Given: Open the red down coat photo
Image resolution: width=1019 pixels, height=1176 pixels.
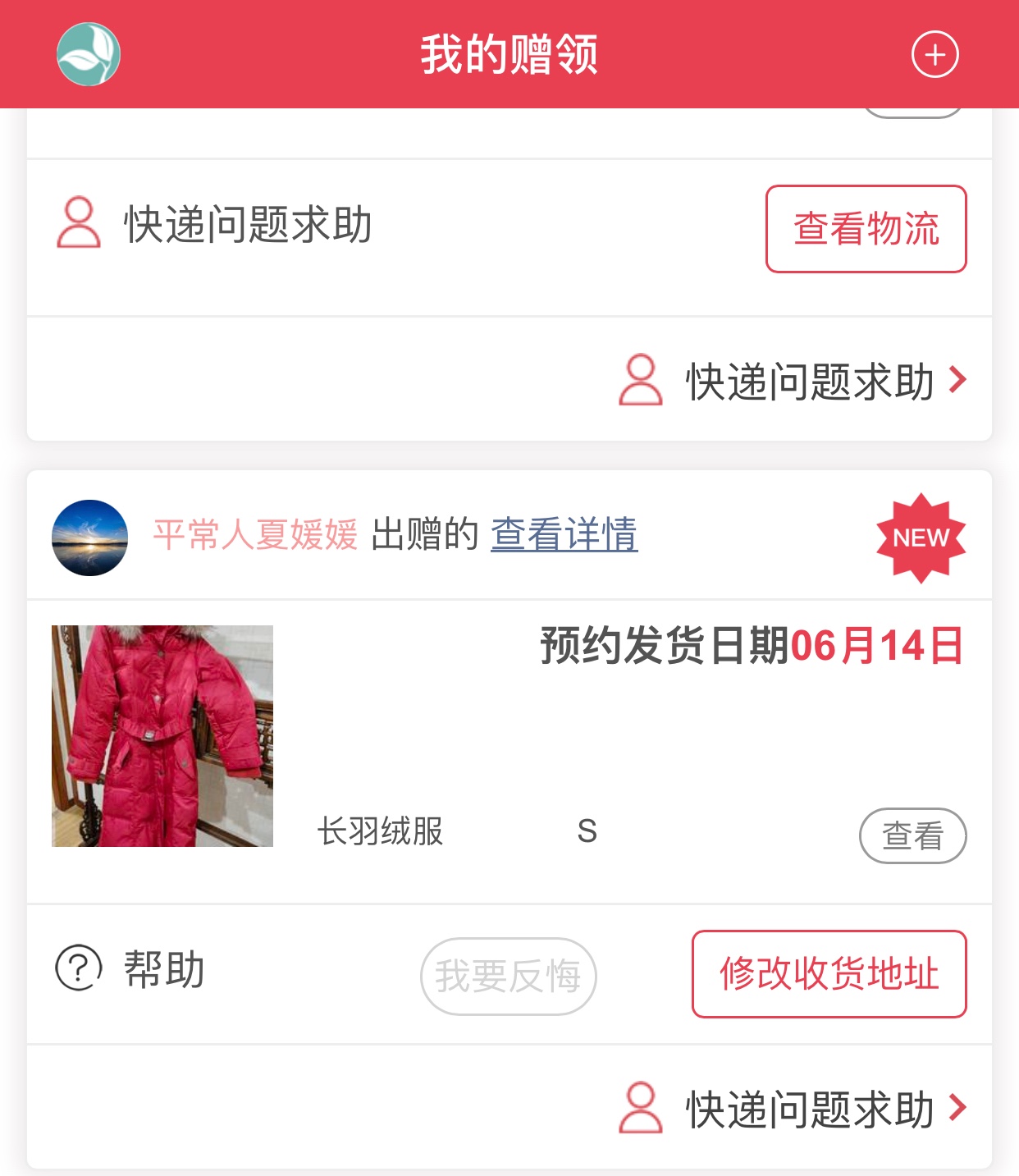Looking at the screenshot, I should (162, 735).
